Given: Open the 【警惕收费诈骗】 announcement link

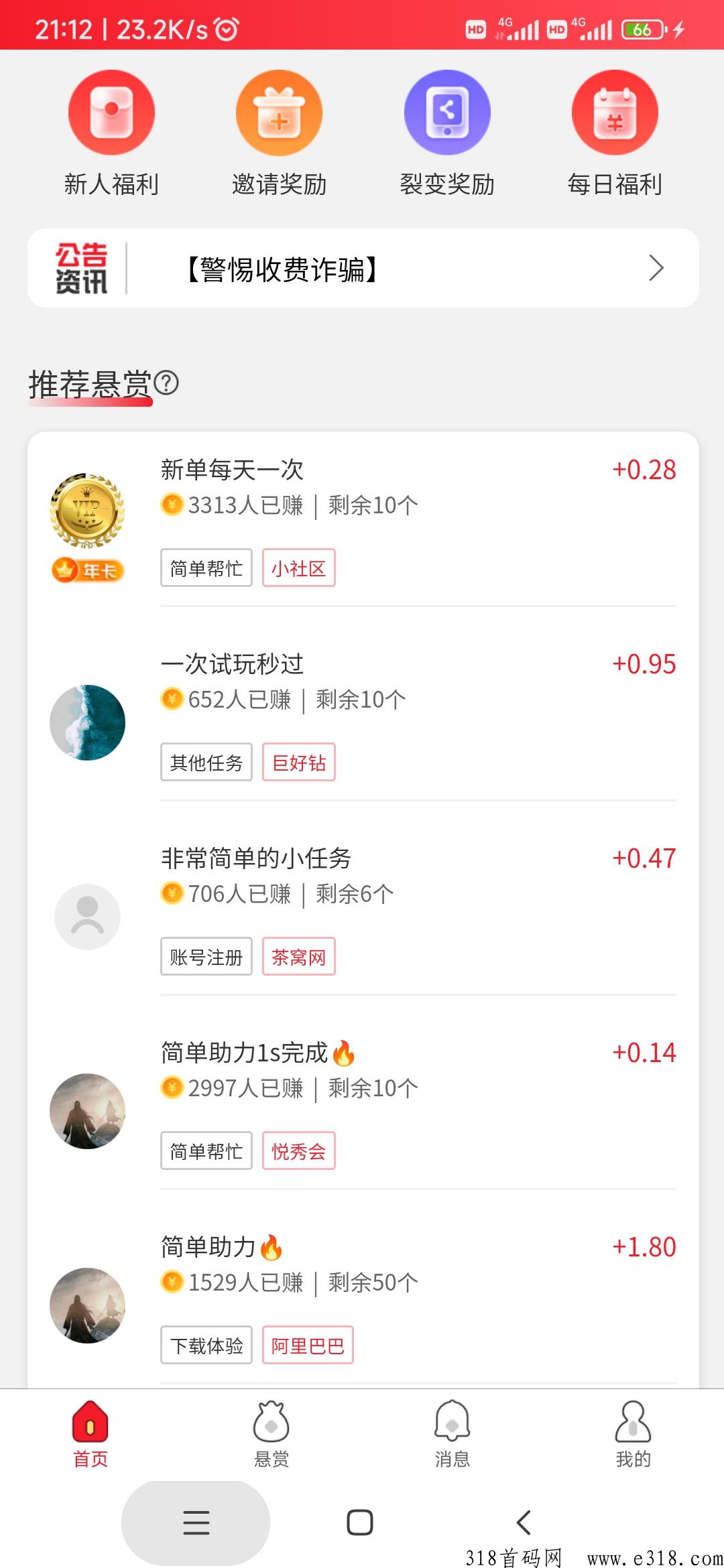Looking at the screenshot, I should click(x=283, y=267).
